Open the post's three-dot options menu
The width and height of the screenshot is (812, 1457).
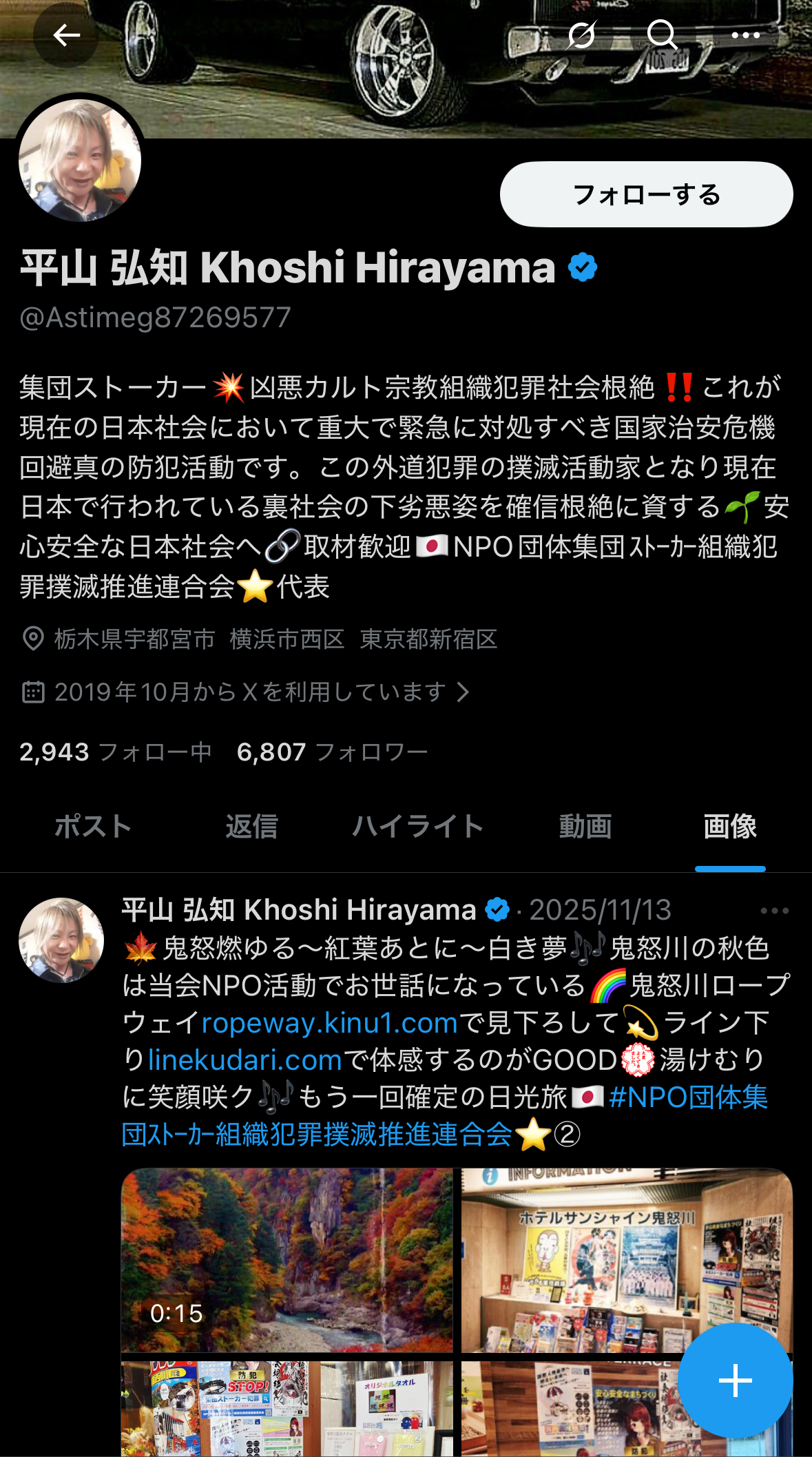click(x=774, y=911)
